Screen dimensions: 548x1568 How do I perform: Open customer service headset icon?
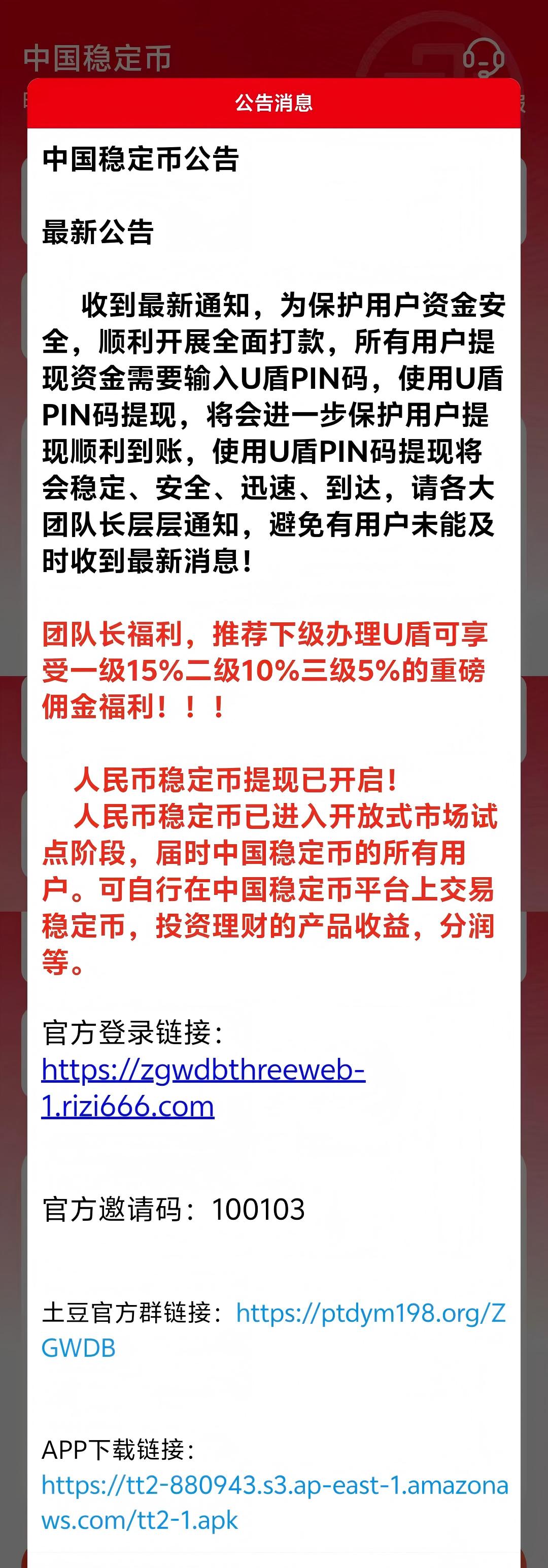(x=484, y=58)
